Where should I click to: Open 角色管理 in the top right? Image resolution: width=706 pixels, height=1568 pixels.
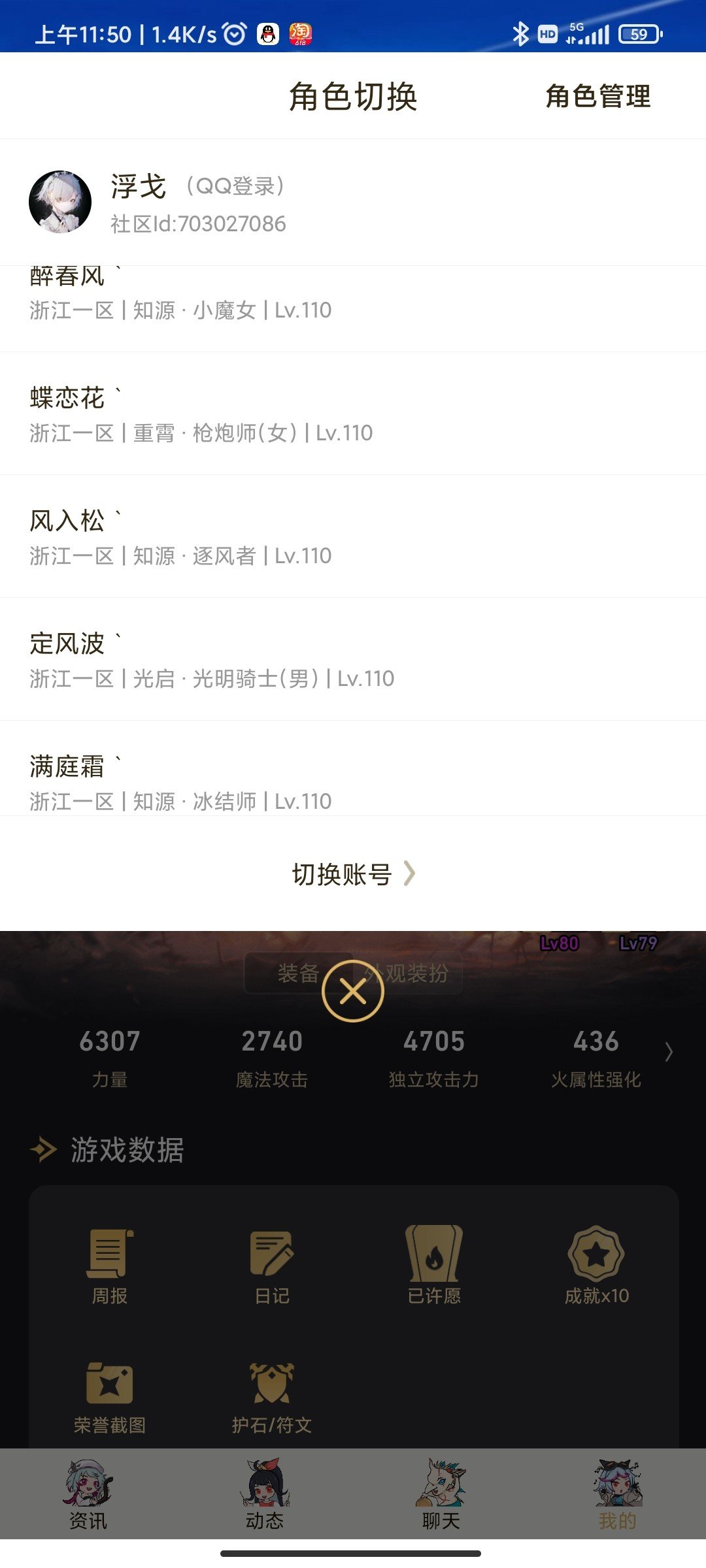[x=598, y=96]
